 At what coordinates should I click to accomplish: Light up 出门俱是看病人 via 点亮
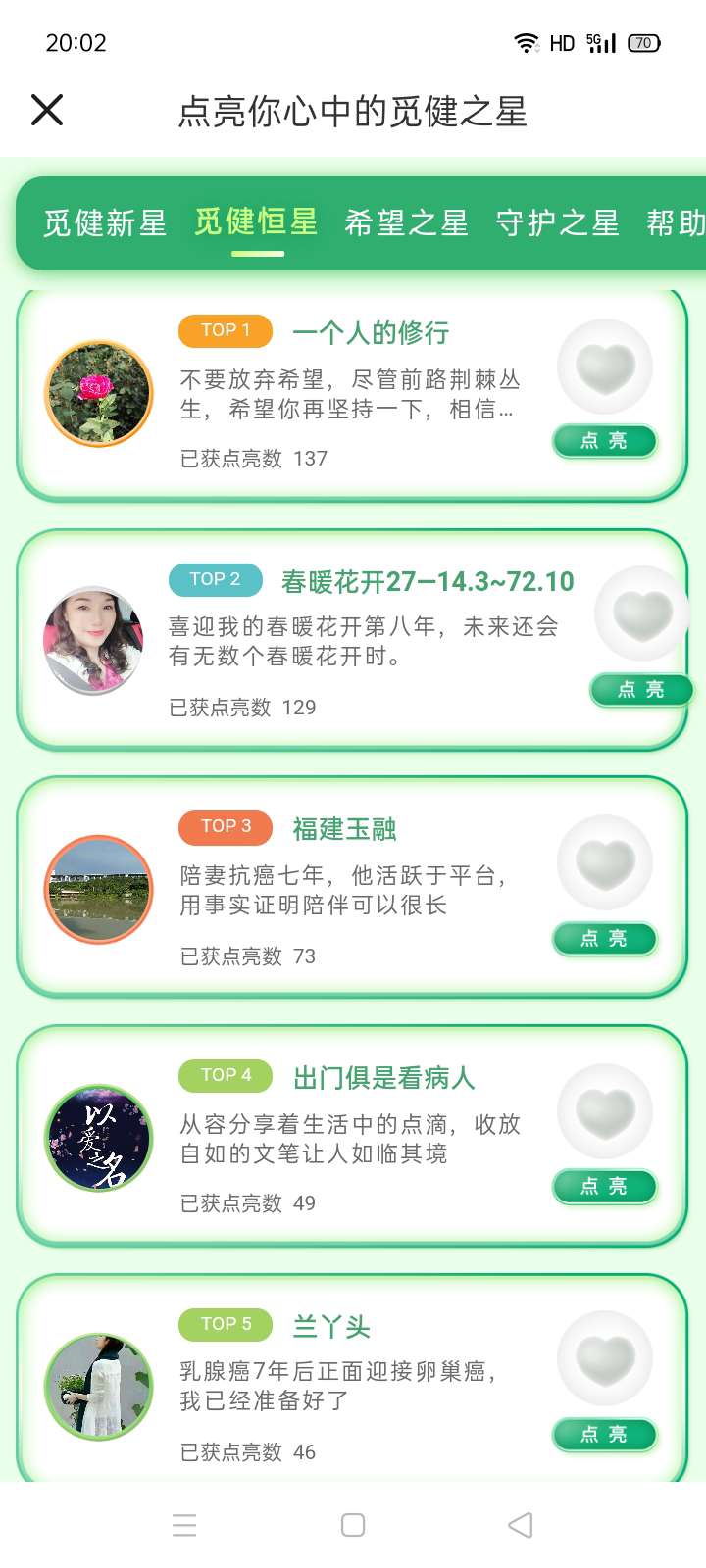pos(604,1186)
